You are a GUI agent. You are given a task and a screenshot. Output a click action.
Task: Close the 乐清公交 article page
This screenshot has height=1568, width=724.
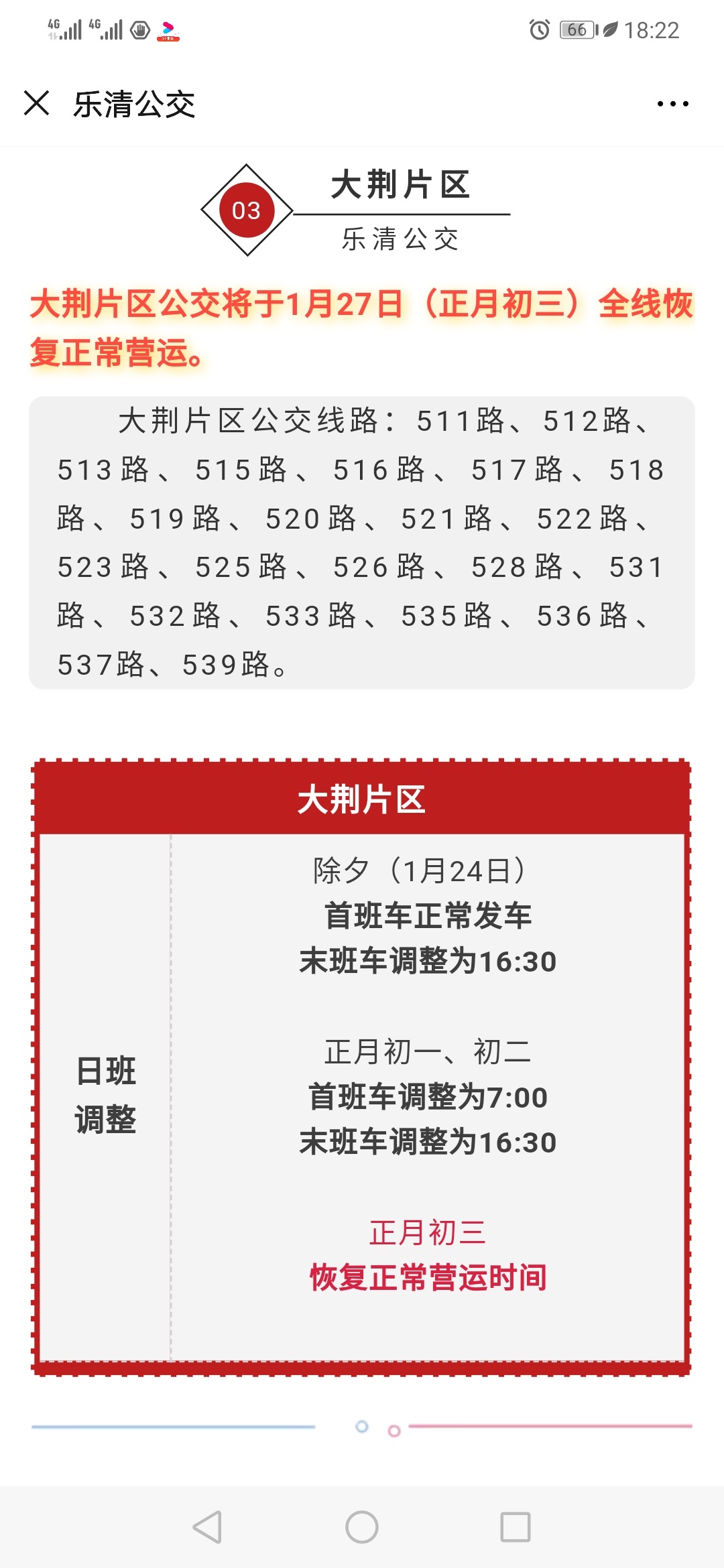36,103
